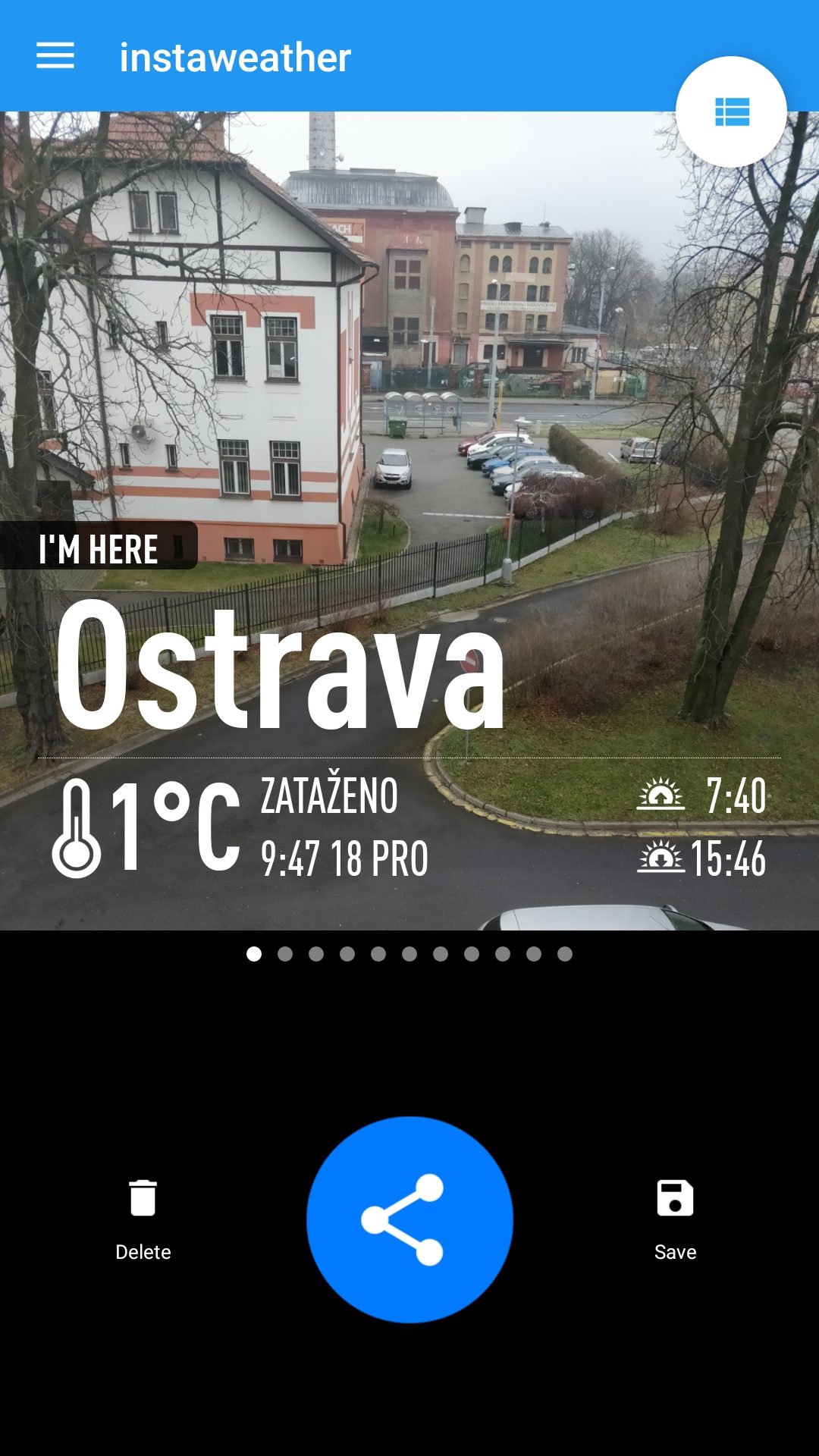Image resolution: width=819 pixels, height=1456 pixels.
Task: Open the skins list floating button
Action: (x=731, y=111)
